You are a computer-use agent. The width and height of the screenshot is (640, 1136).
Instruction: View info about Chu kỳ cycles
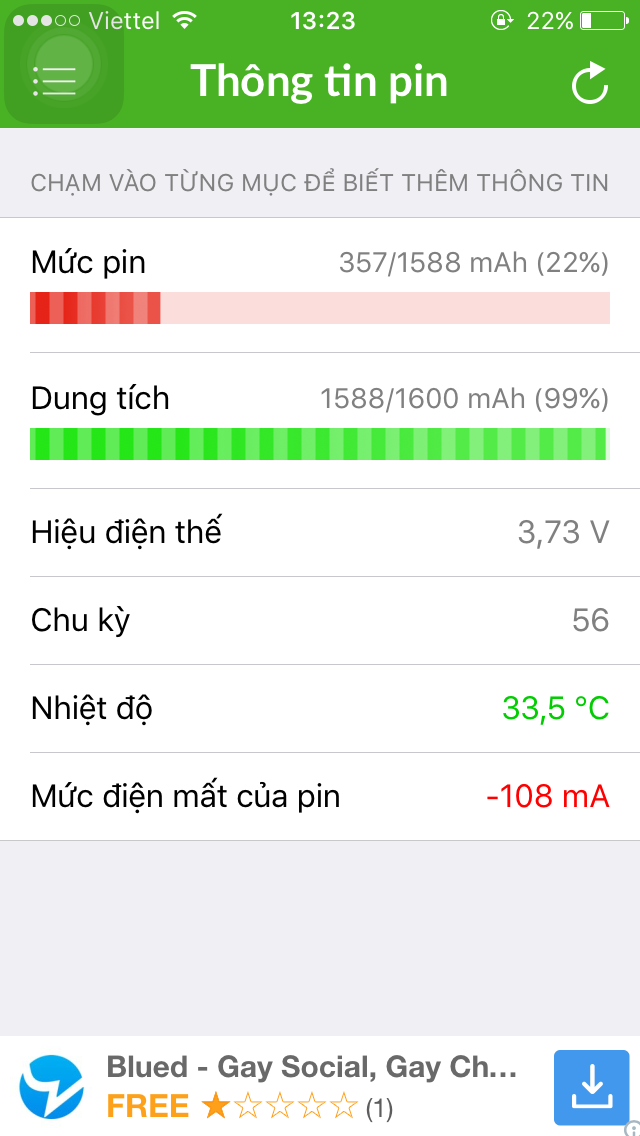click(x=320, y=621)
